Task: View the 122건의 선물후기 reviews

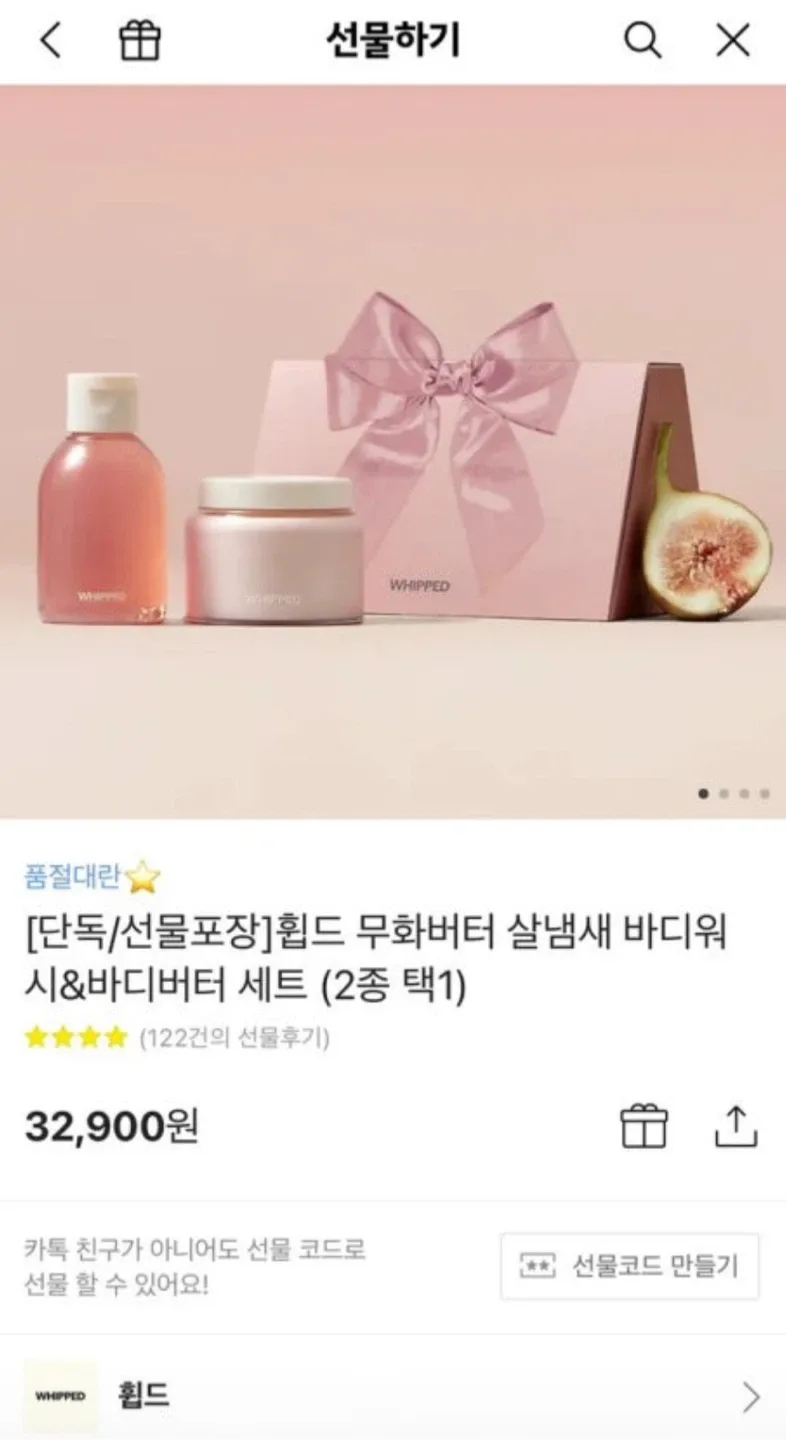Action: (x=234, y=1038)
